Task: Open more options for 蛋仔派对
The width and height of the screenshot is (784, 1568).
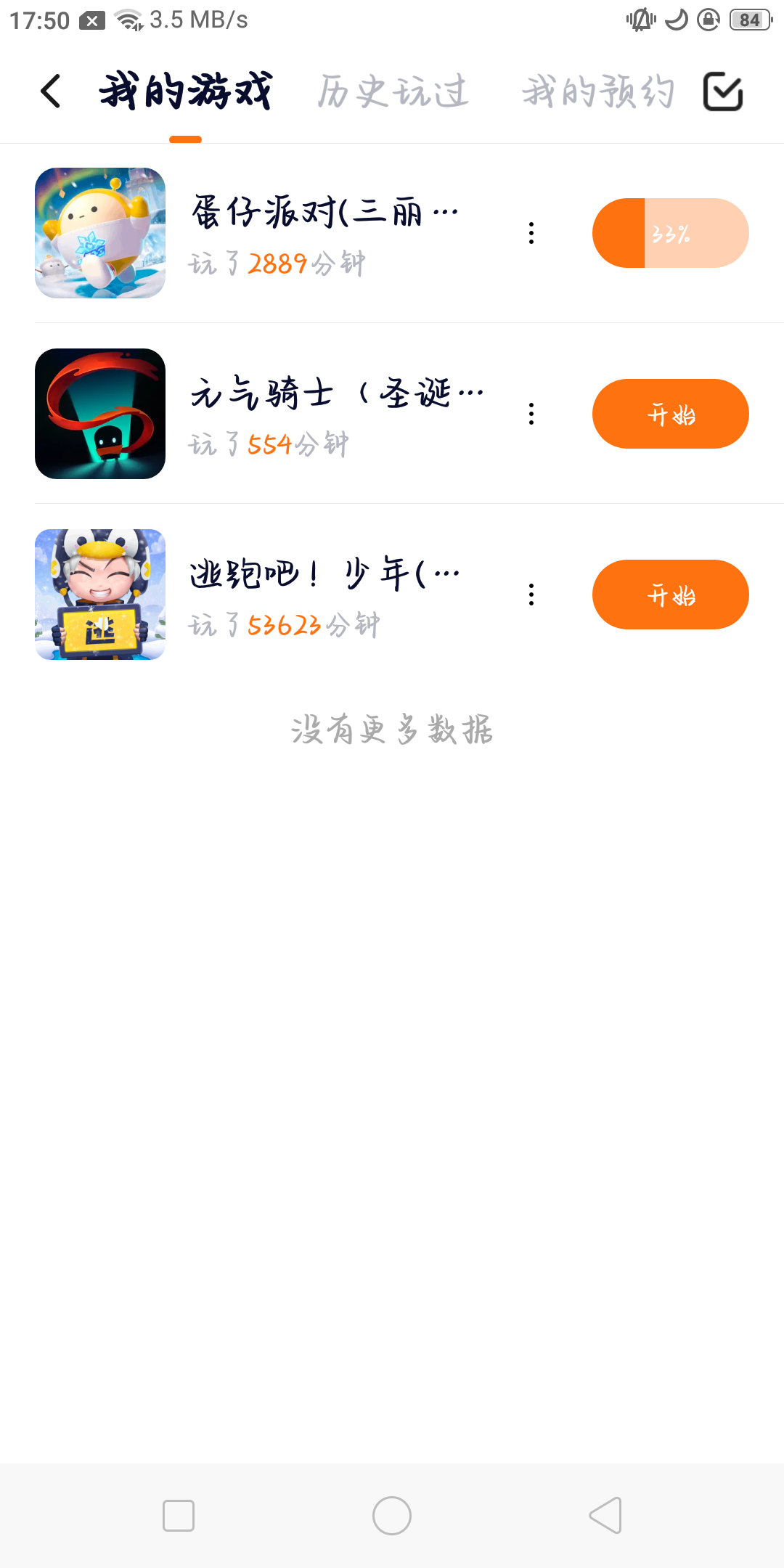Action: [531, 233]
